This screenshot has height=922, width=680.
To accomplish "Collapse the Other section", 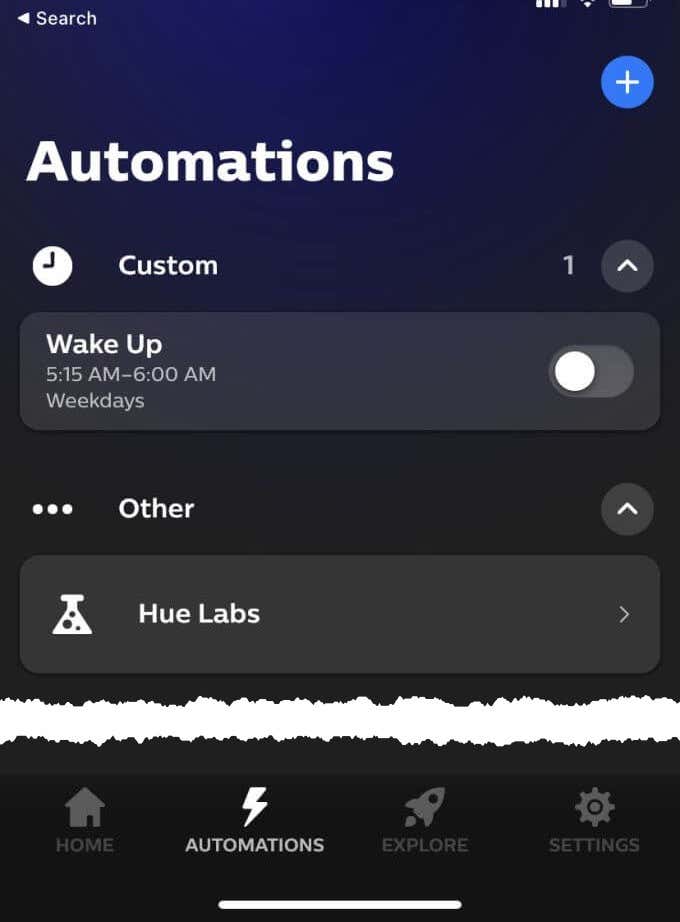I will [x=627, y=509].
